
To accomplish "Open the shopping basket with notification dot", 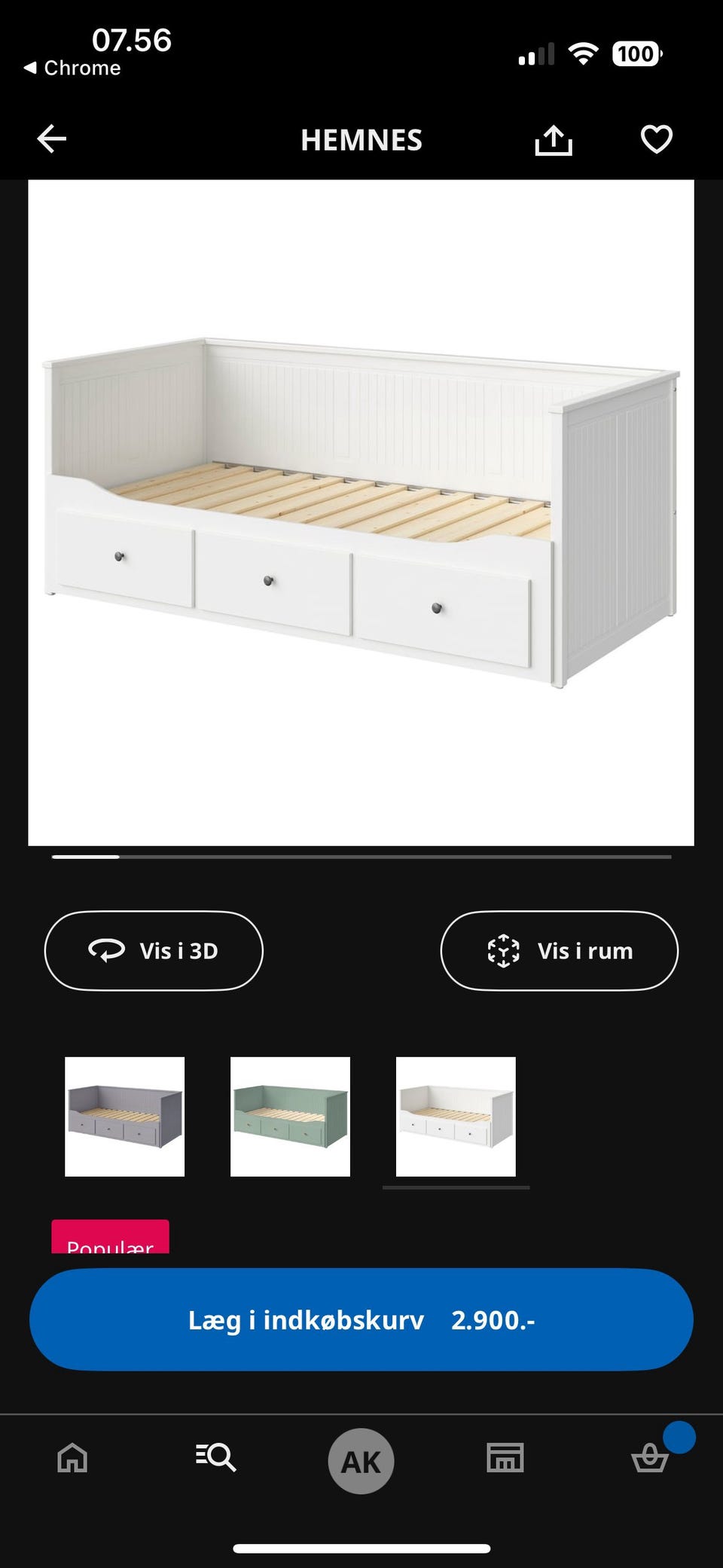I will [650, 1458].
